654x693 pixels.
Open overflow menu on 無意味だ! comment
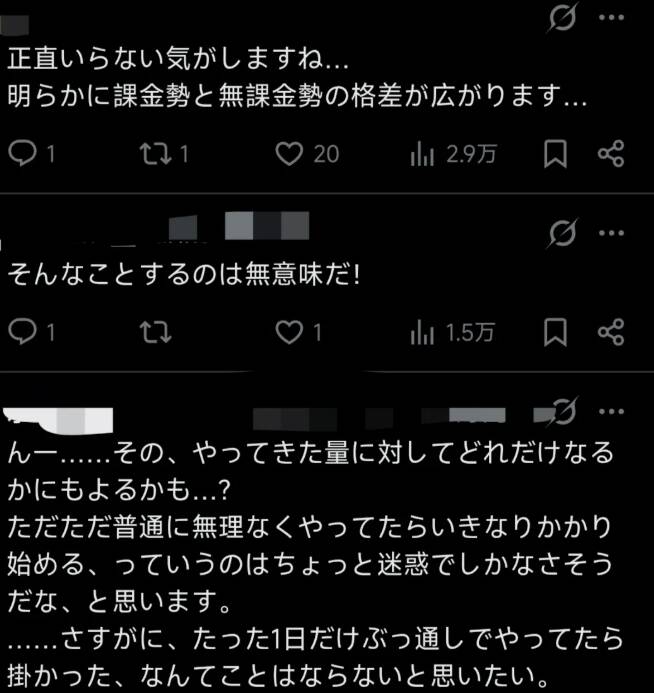click(611, 233)
